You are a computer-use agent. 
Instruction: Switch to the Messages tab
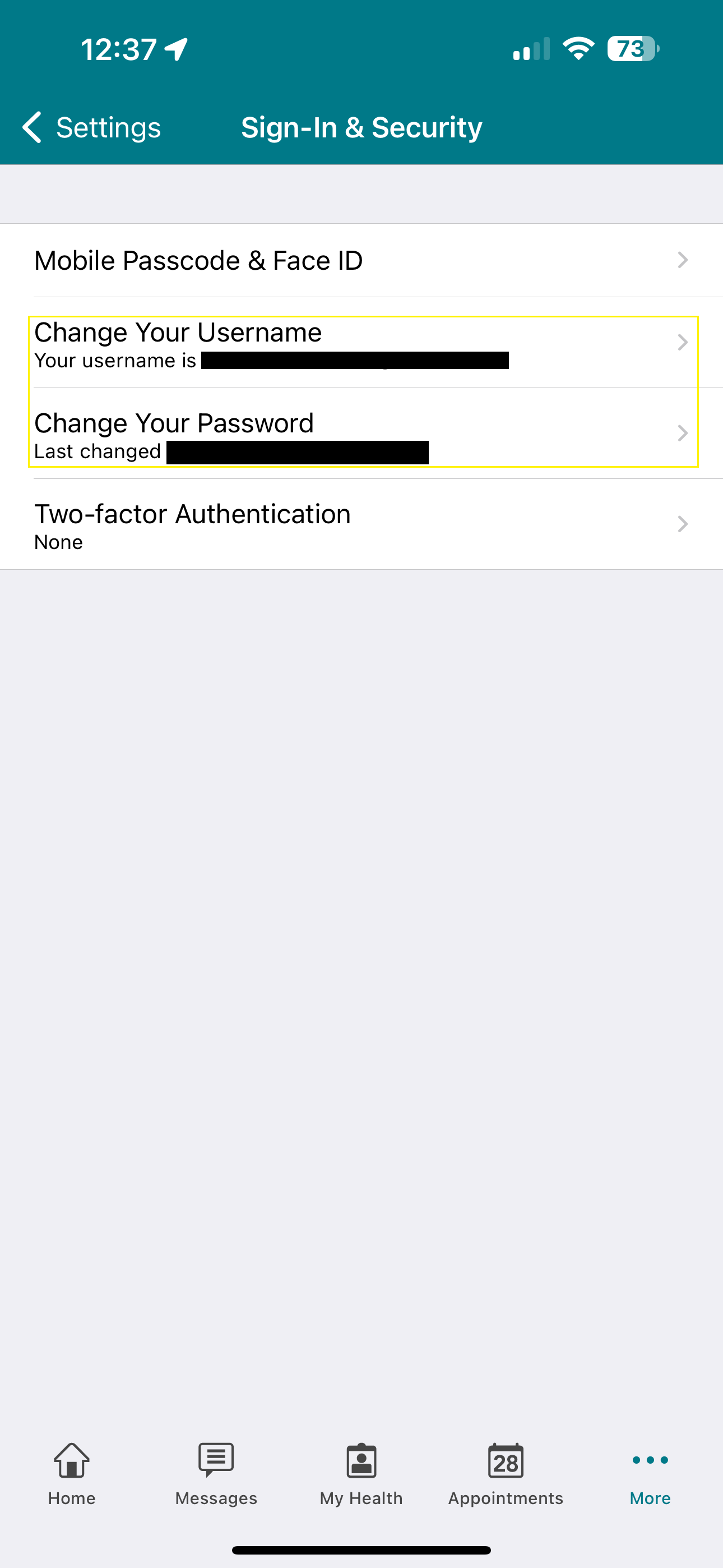tap(216, 1474)
